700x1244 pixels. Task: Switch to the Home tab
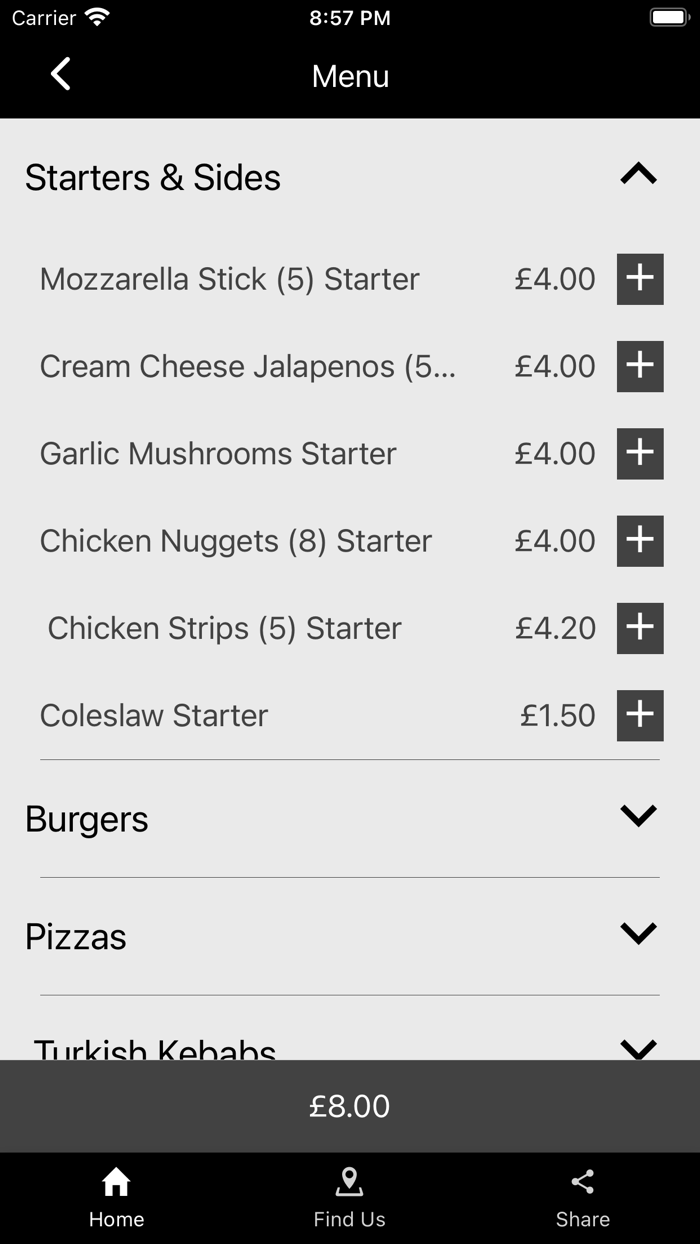116,1198
